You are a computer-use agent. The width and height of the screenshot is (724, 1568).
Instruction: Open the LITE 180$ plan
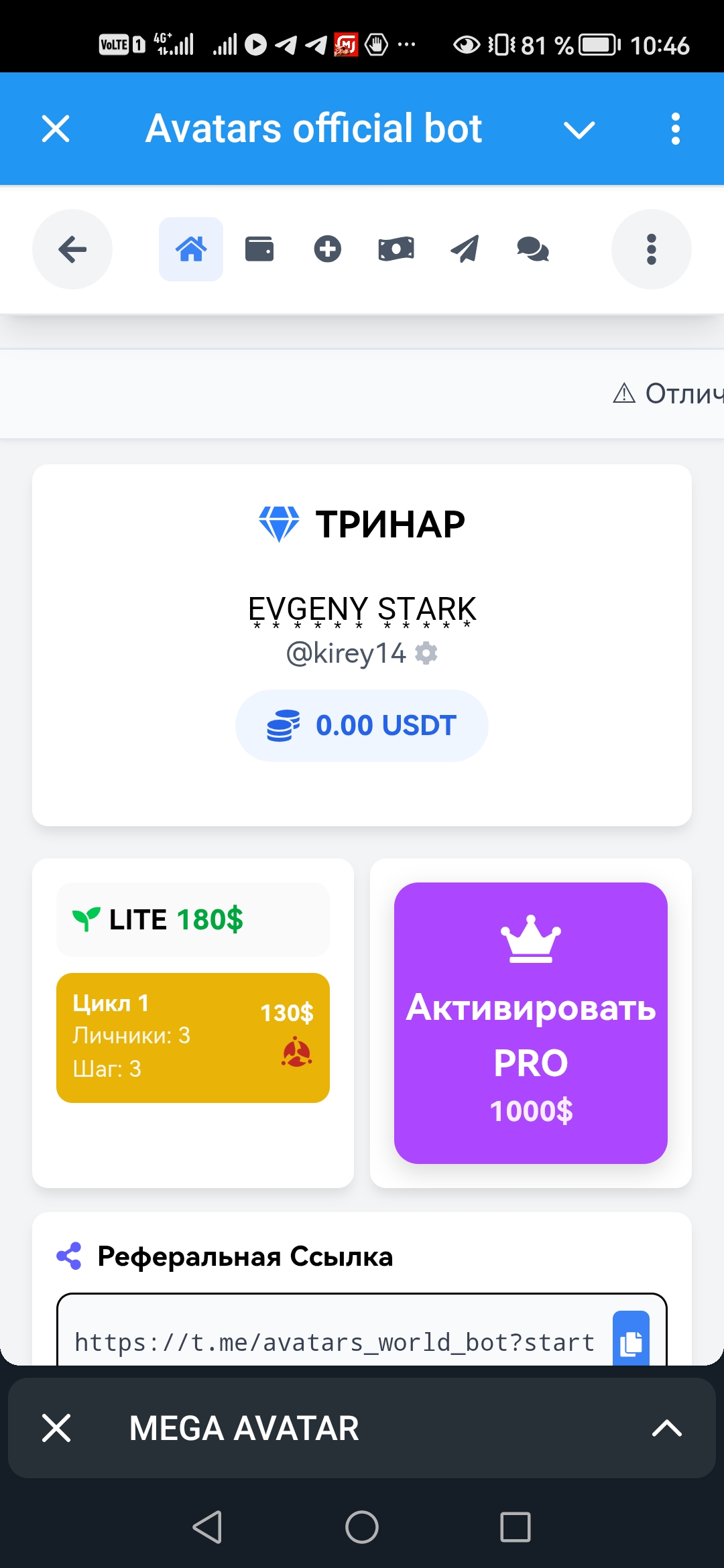coord(193,919)
